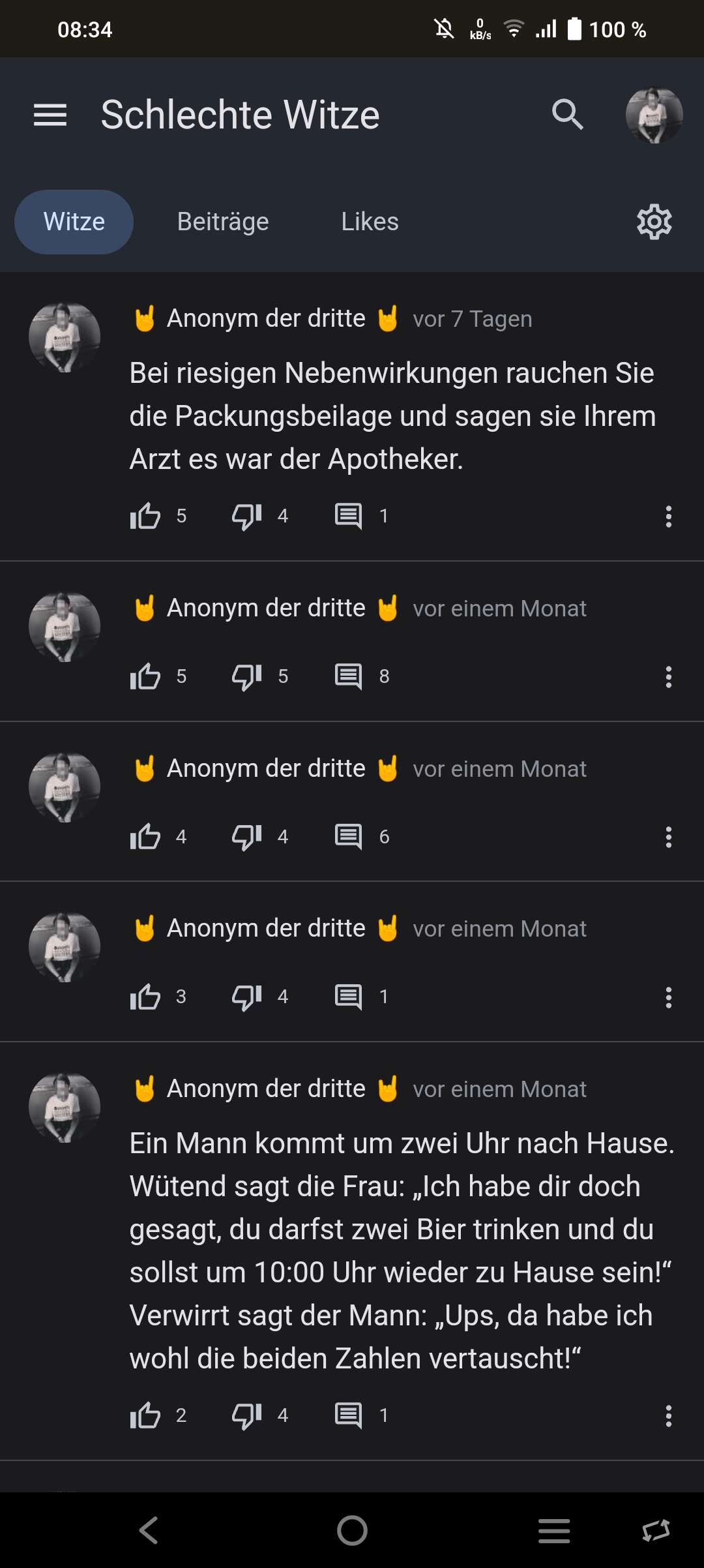Open overflow menu of the "Ein Mann" joke
This screenshot has width=704, height=1568.
click(x=668, y=1415)
